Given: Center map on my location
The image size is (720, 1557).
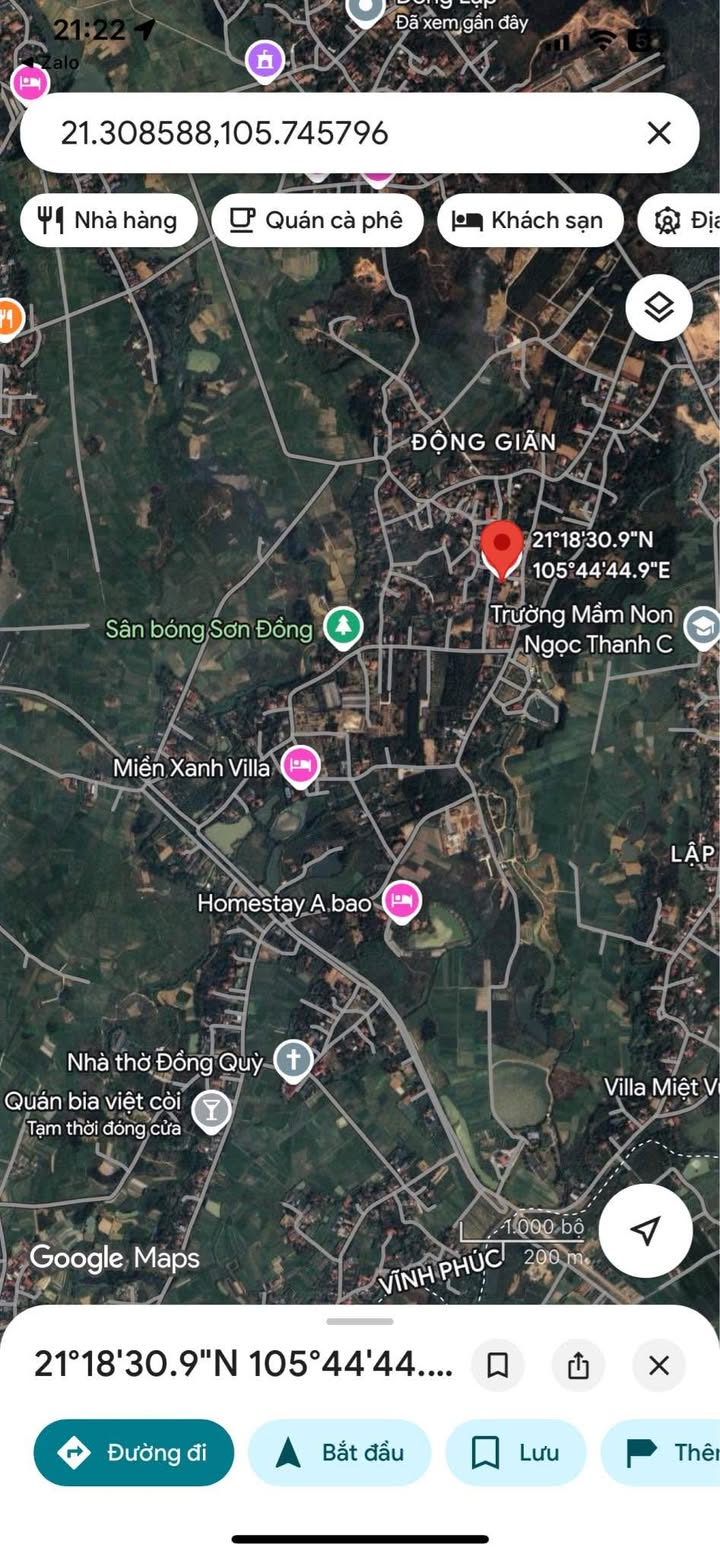Looking at the screenshot, I should (x=645, y=1230).
